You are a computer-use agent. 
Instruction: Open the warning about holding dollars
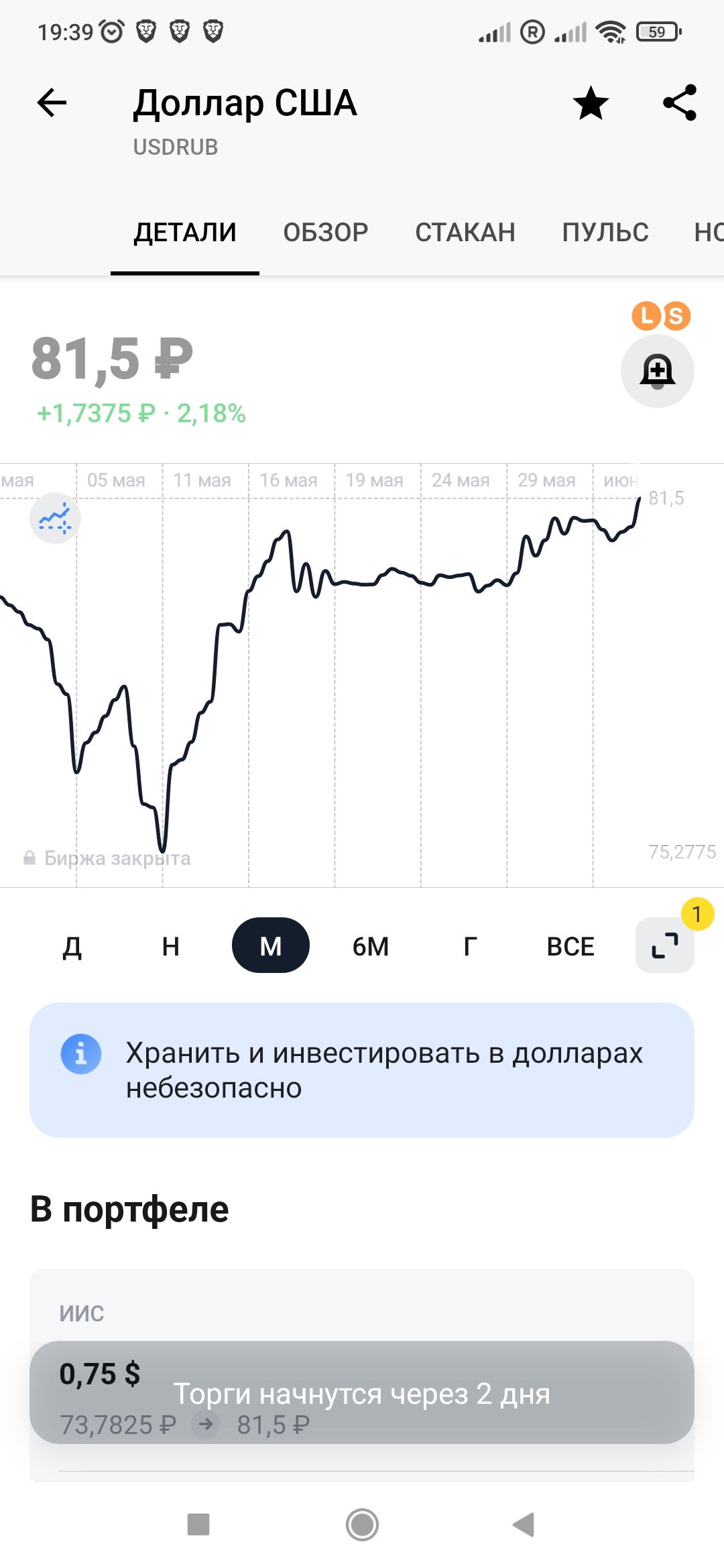click(362, 1069)
